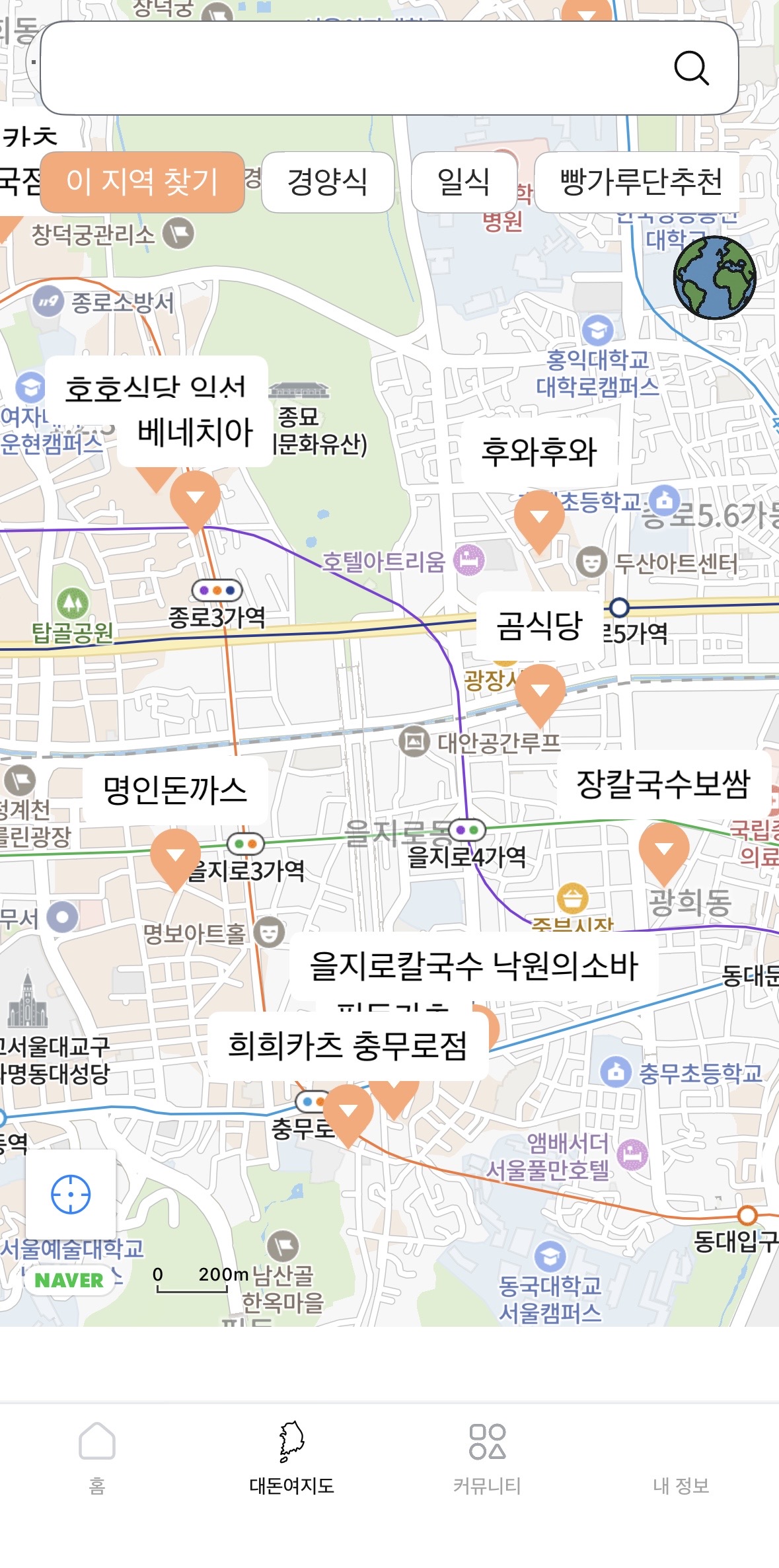Screen dimensions: 779x1568
Task: Tap the globe icon button
Action: coord(714,278)
